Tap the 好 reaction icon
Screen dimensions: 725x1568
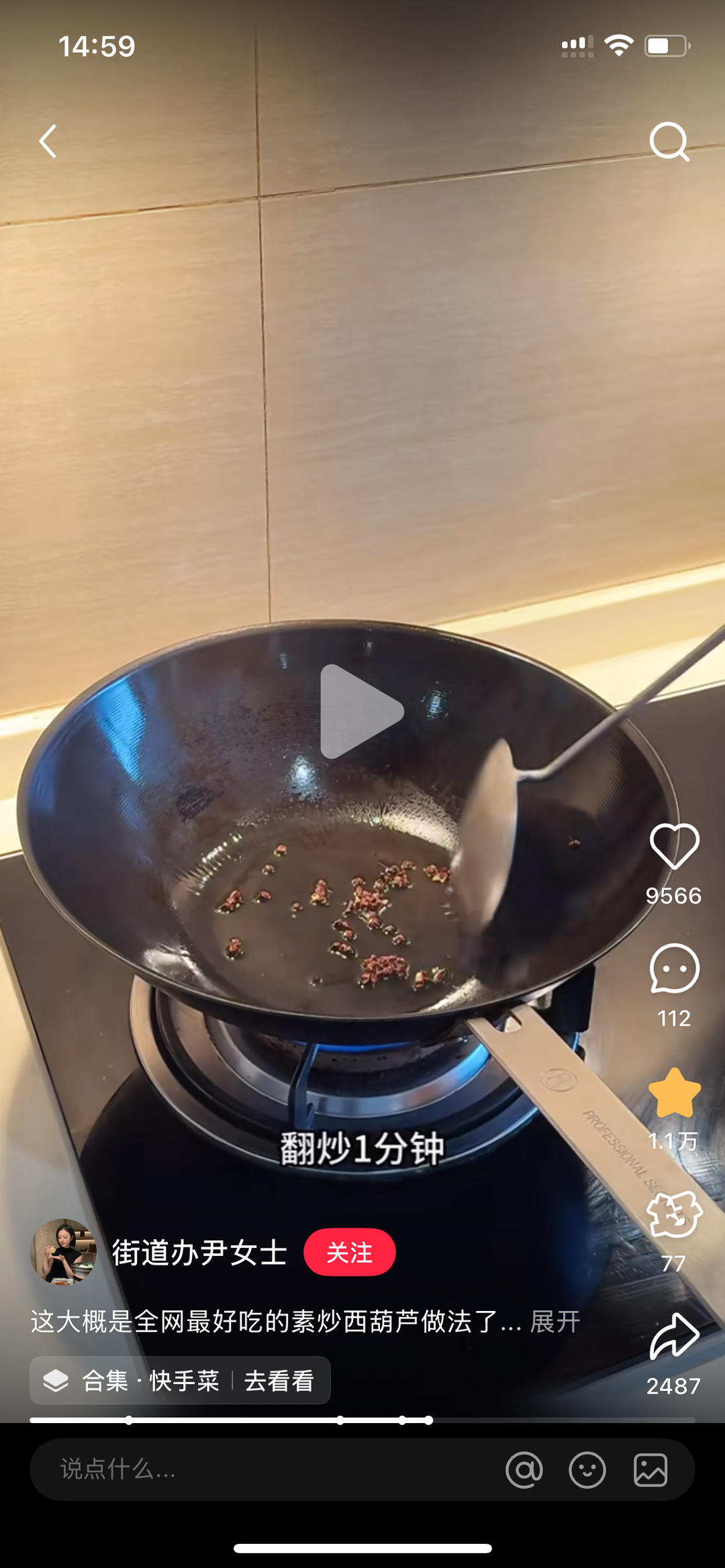(674, 1215)
